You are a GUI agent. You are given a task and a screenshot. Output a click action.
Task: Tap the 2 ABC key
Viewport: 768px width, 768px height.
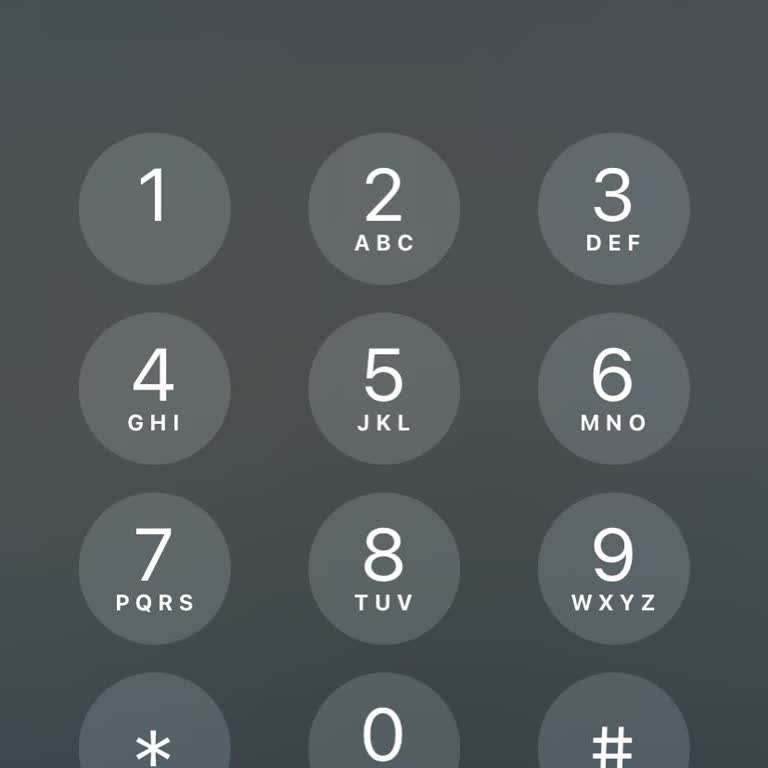(x=384, y=208)
